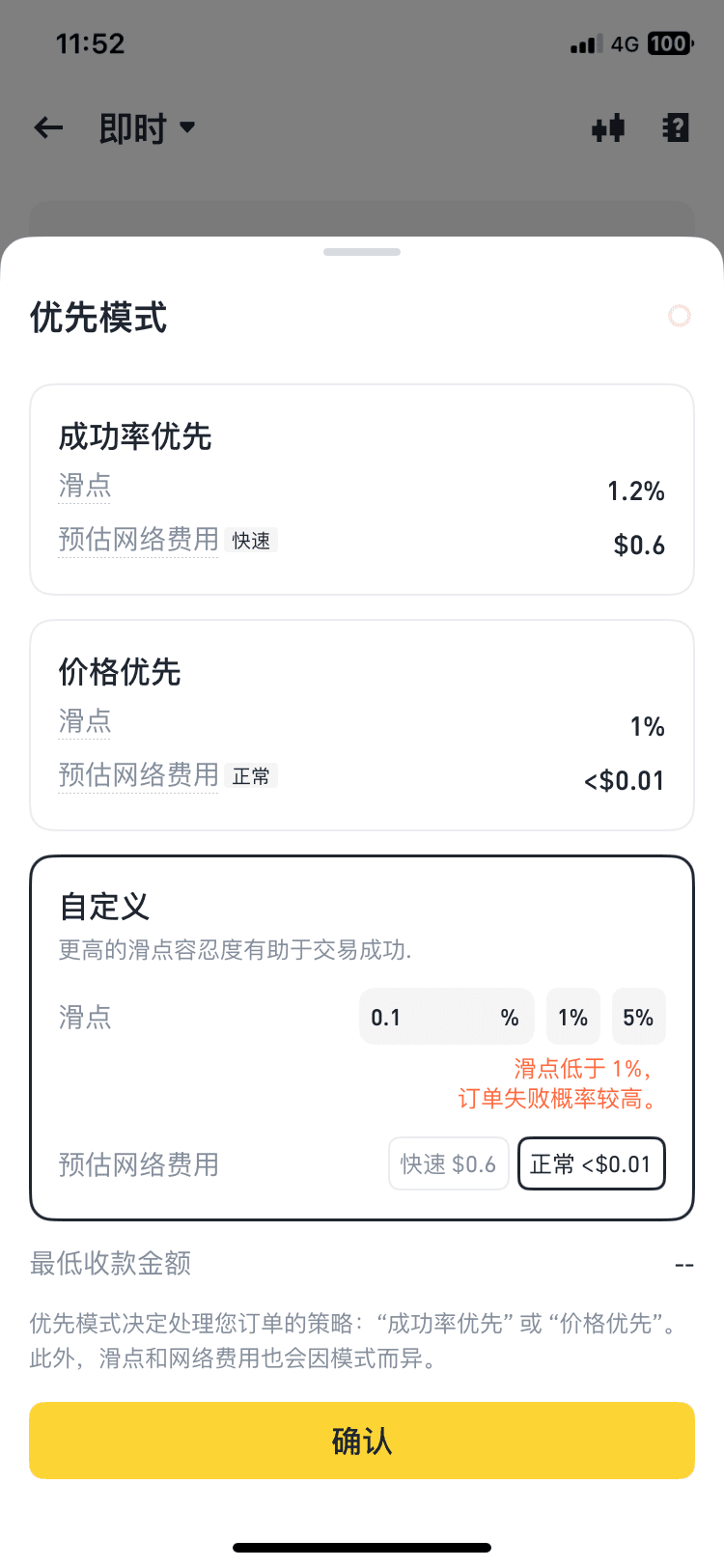Choose 快速 $0.6 network fee option
The image size is (724, 1568).
pyautogui.click(x=448, y=1163)
